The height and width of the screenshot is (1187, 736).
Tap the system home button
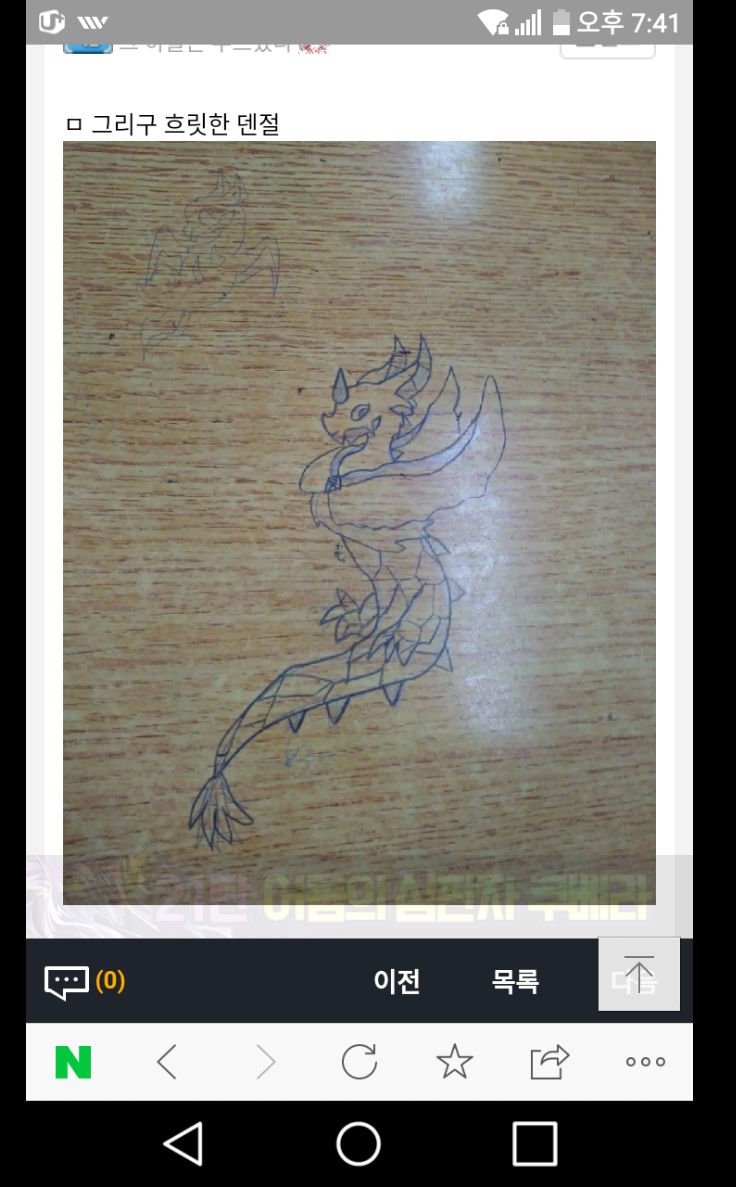tap(358, 1144)
